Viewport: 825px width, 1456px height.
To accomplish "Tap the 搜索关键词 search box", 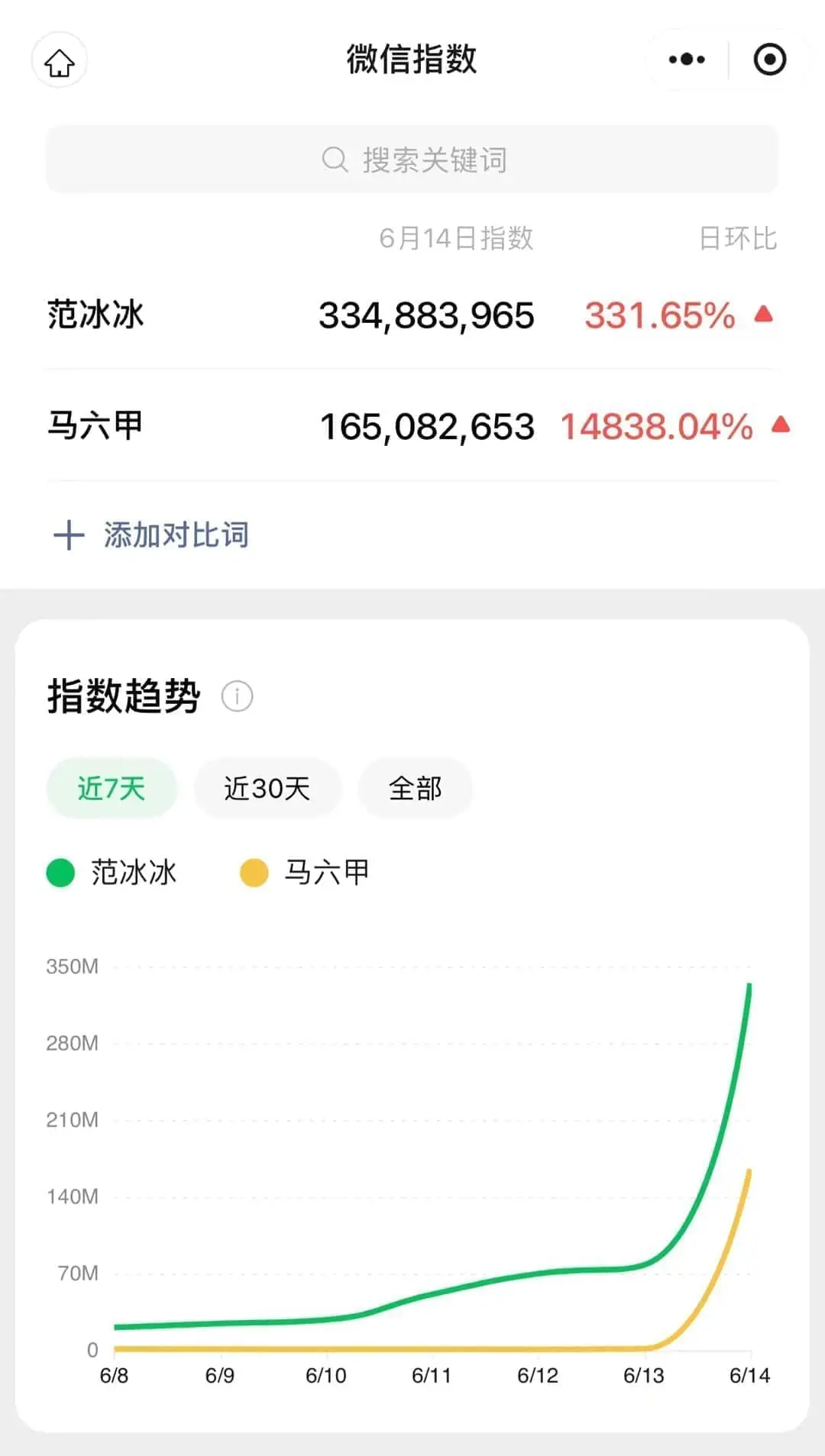I will (412, 160).
